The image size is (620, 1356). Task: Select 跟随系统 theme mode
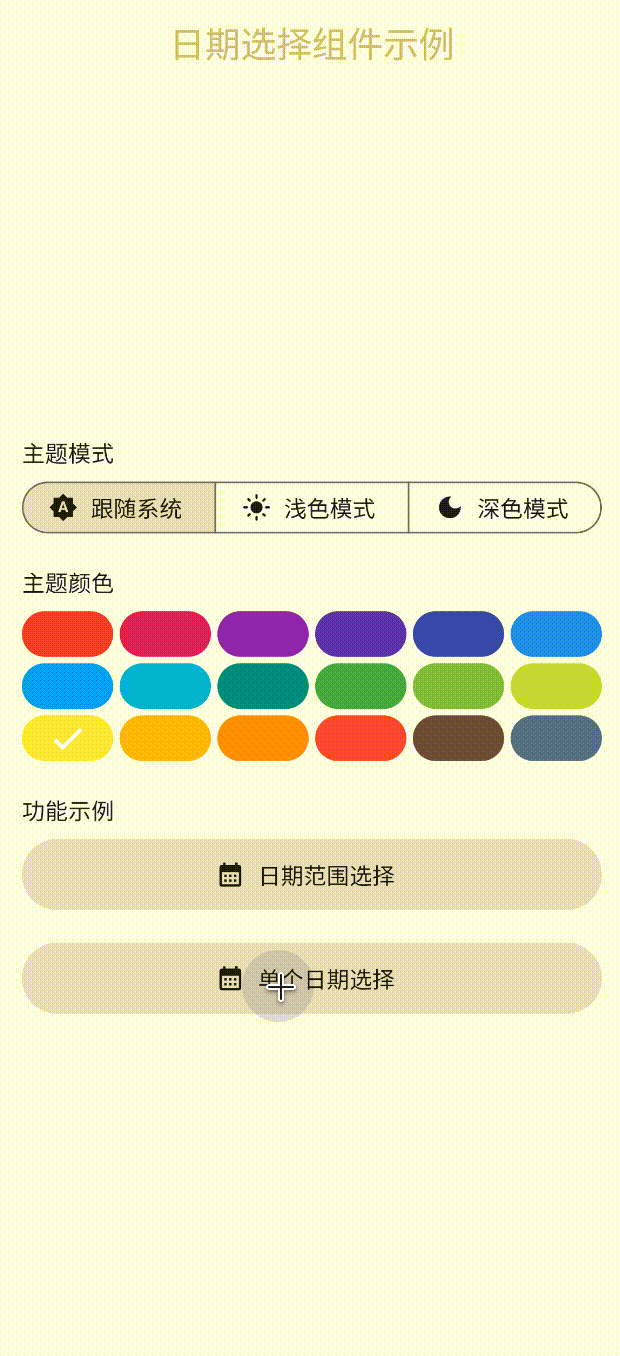click(x=119, y=508)
